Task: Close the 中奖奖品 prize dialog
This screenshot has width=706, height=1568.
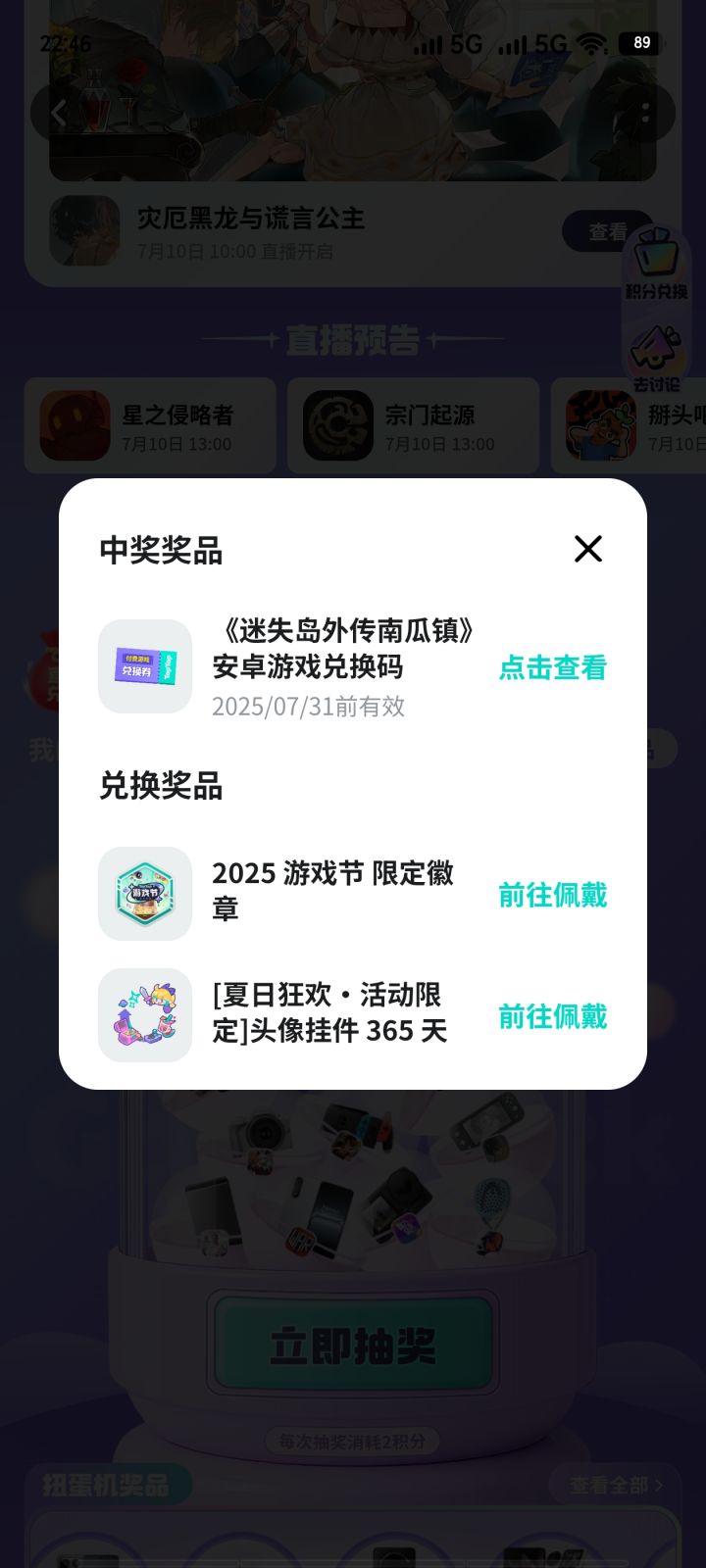Action: 588,549
